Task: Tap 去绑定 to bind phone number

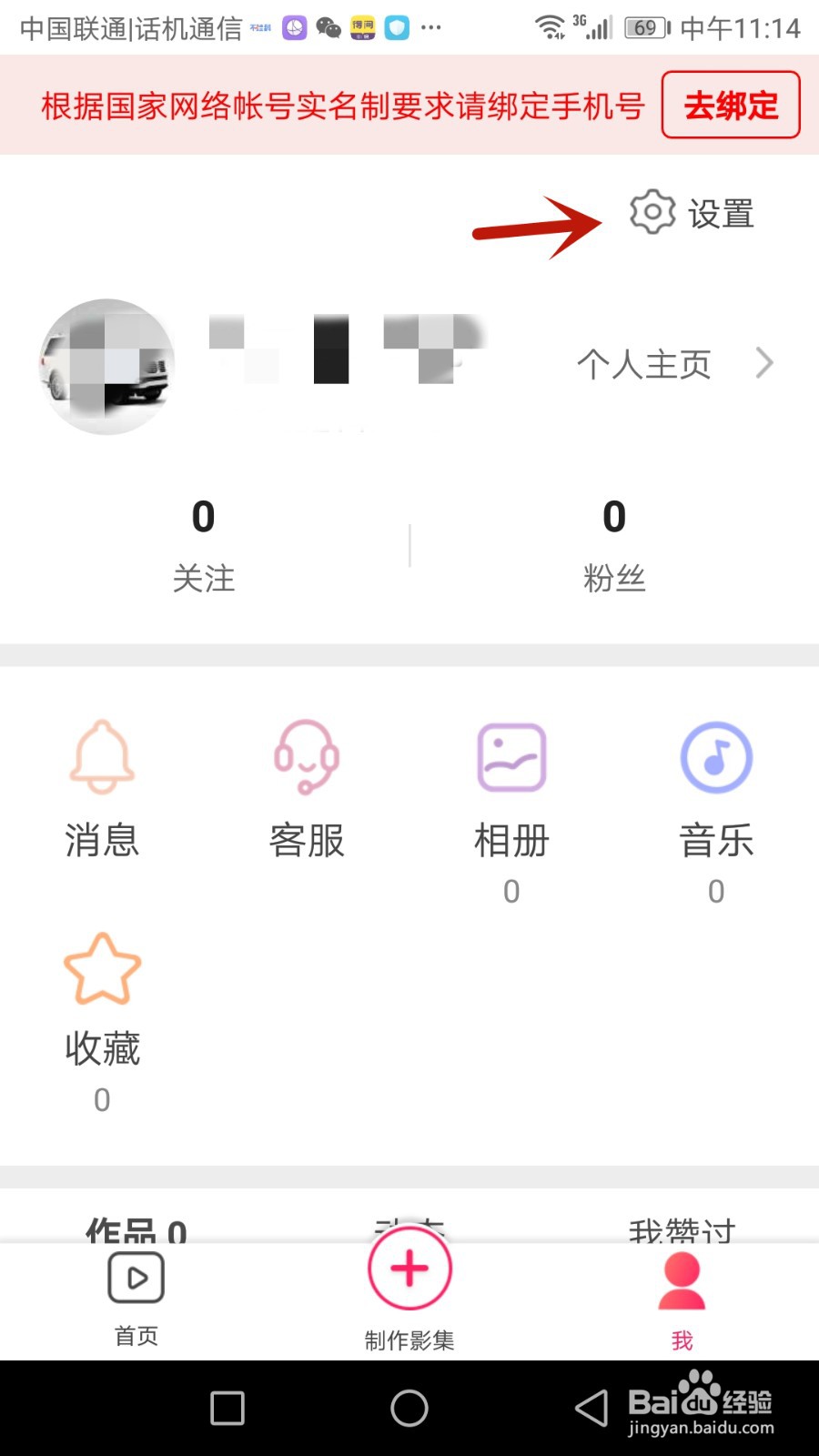Action: (730, 106)
